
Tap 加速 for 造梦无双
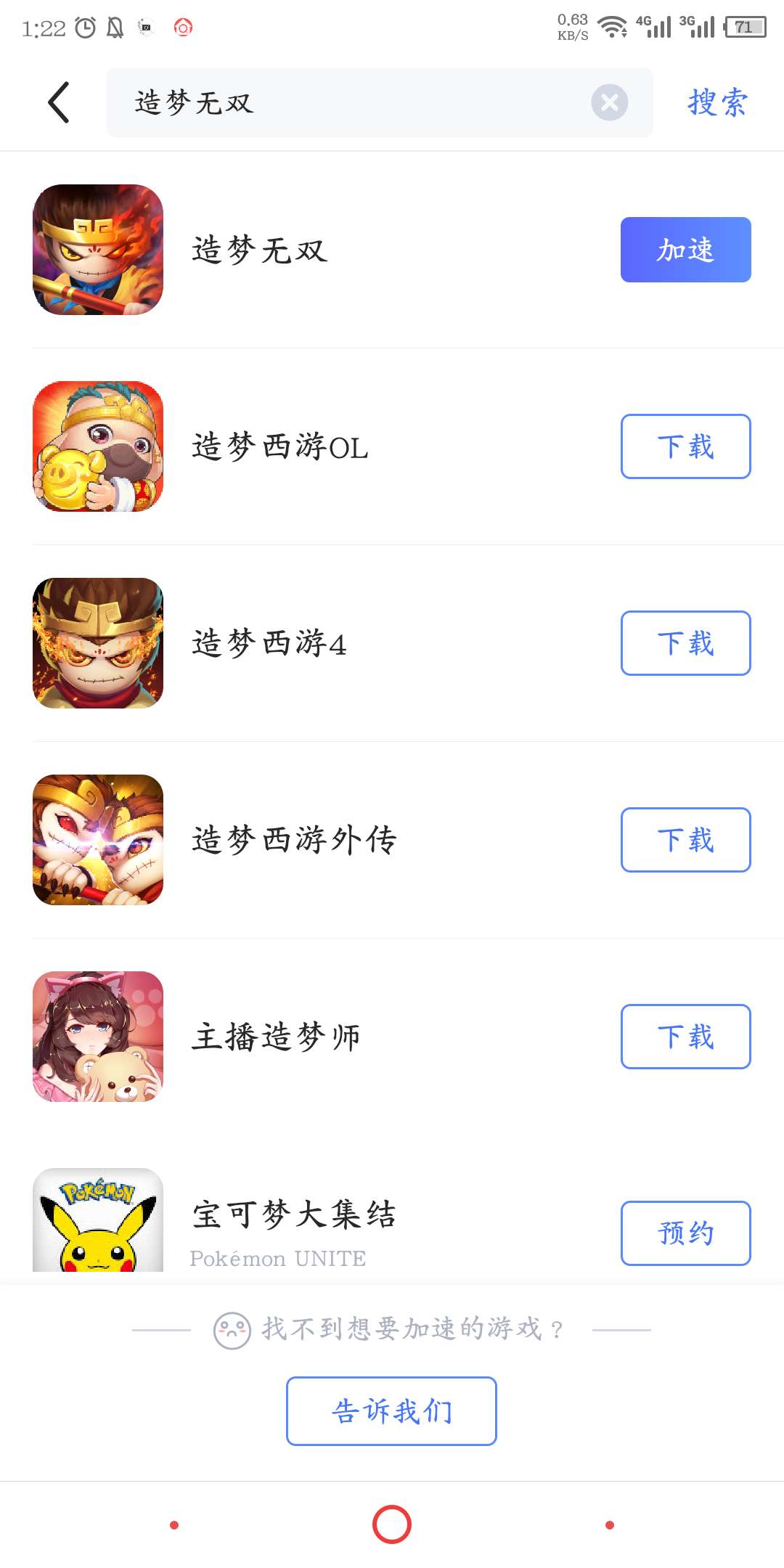click(x=685, y=250)
